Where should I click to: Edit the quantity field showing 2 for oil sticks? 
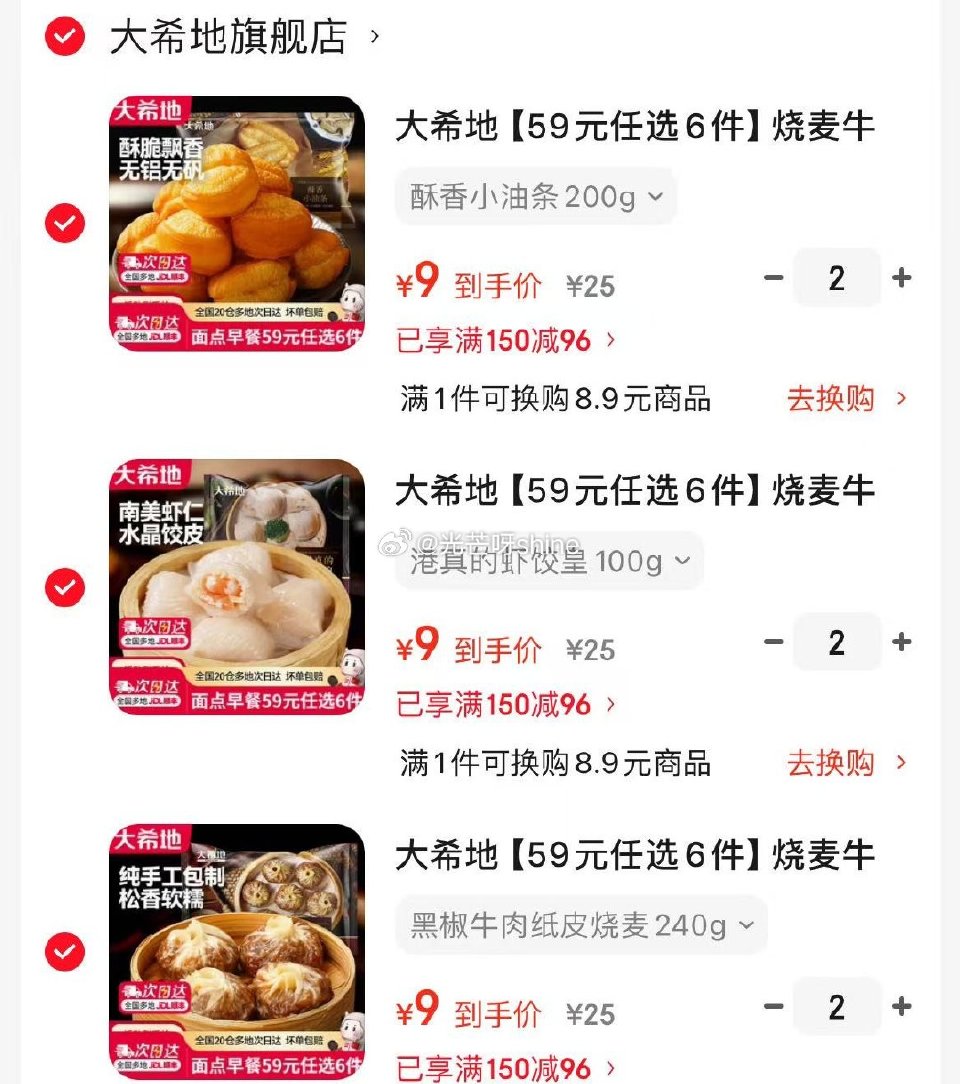pos(836,278)
